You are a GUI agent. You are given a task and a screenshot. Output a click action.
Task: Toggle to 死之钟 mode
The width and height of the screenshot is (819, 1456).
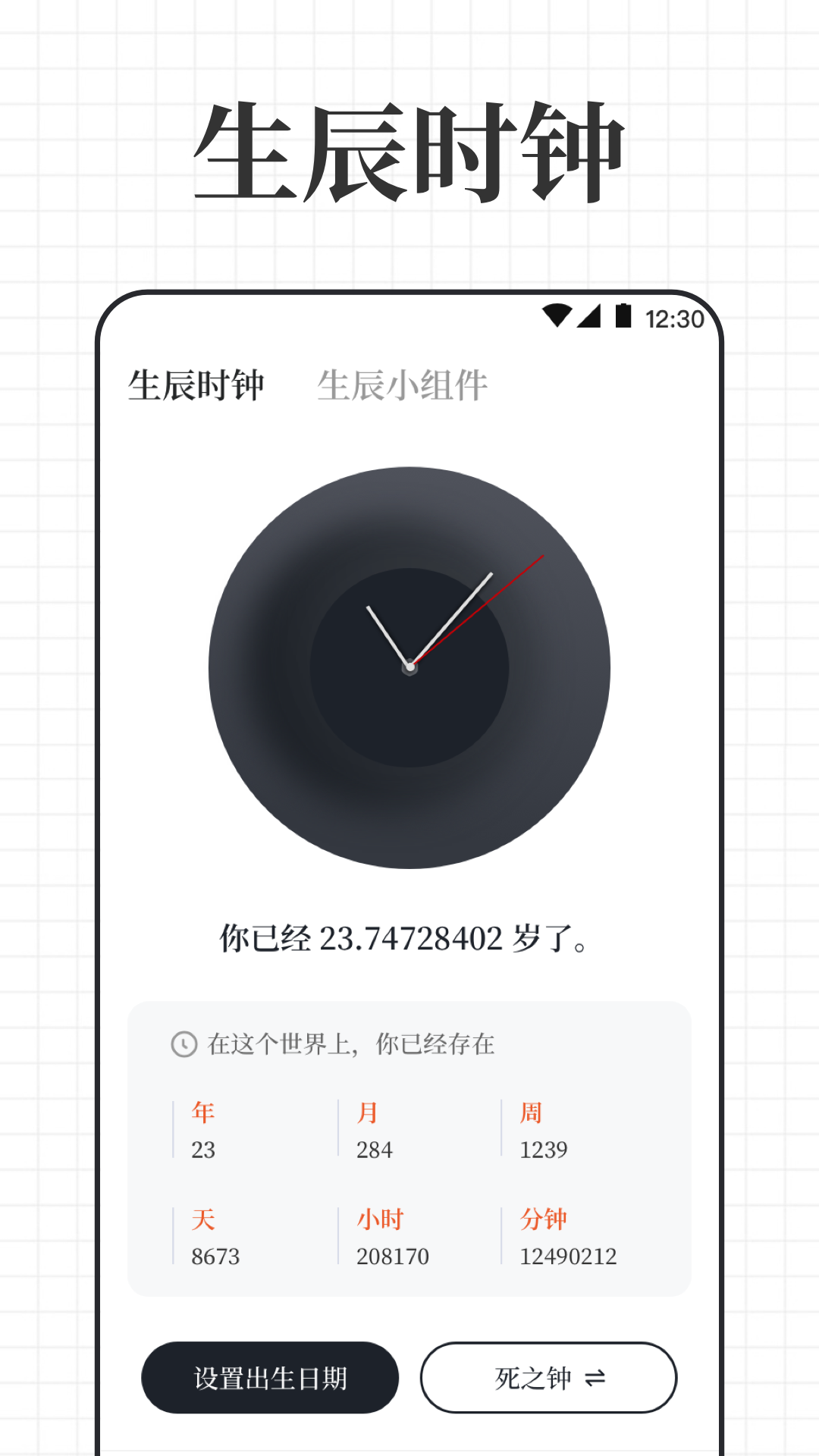point(548,1378)
